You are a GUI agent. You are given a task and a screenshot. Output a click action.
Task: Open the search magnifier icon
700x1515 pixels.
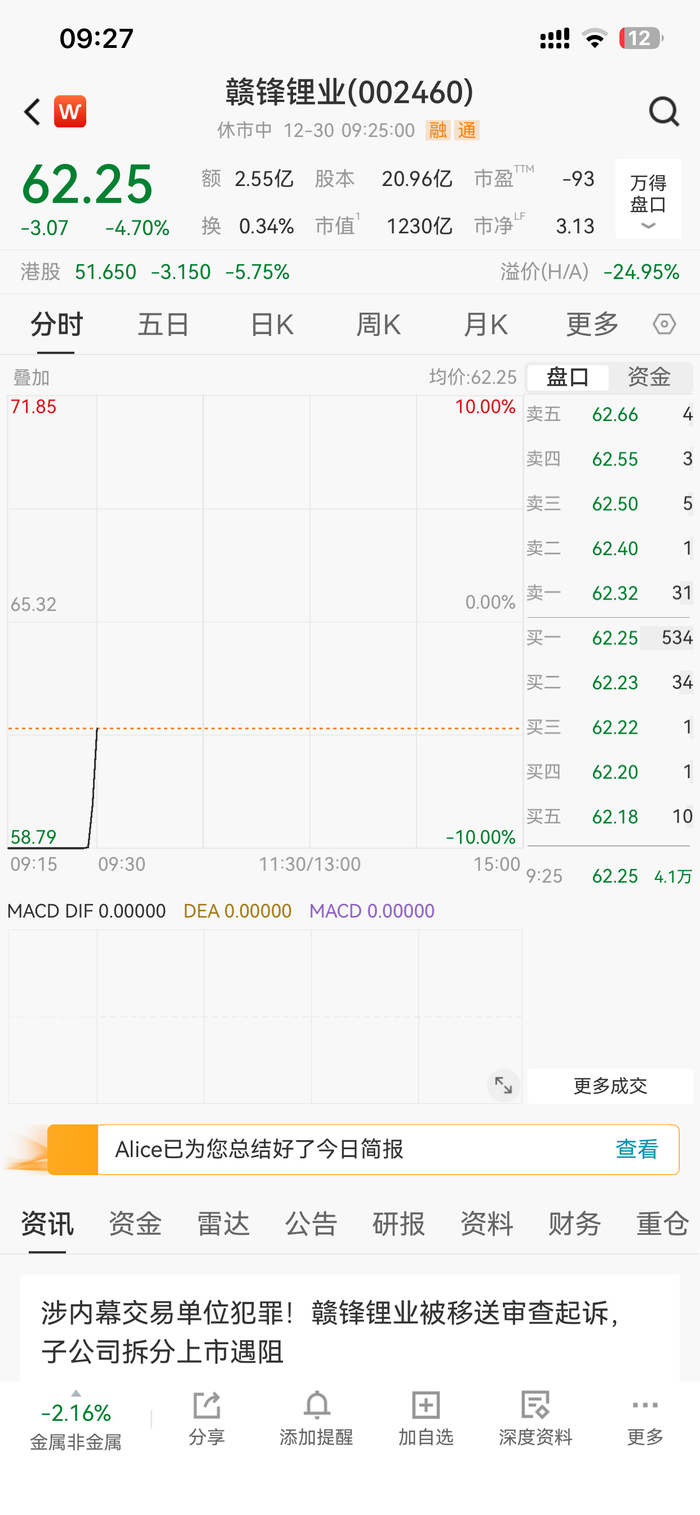coord(664,112)
